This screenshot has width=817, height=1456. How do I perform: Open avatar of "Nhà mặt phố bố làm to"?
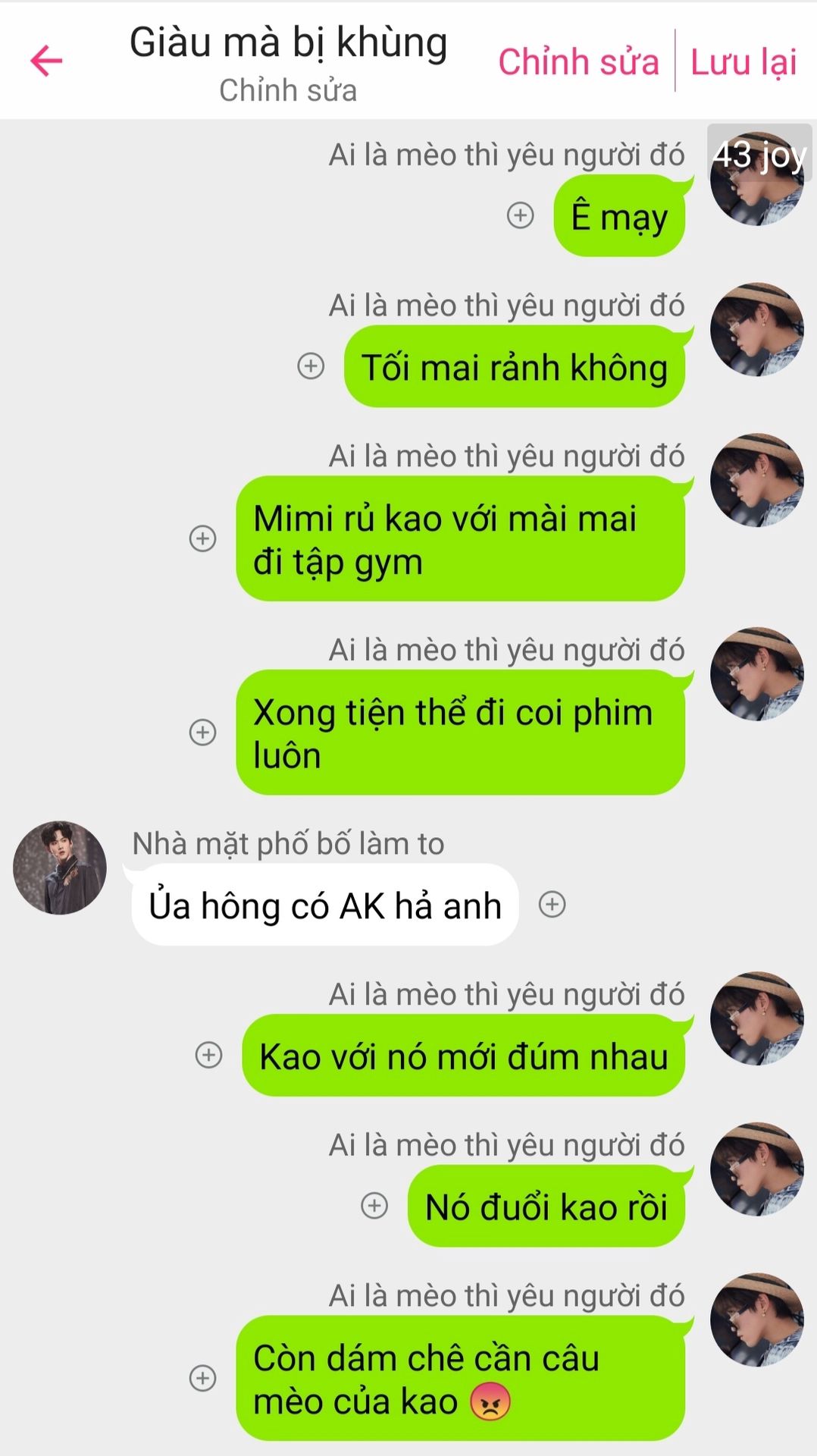pos(60,868)
